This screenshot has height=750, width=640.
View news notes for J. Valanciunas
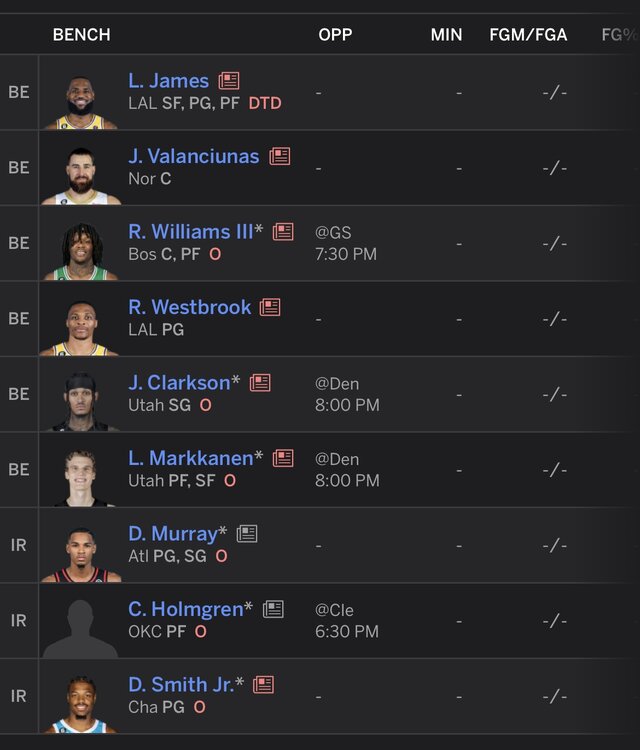tap(279, 156)
